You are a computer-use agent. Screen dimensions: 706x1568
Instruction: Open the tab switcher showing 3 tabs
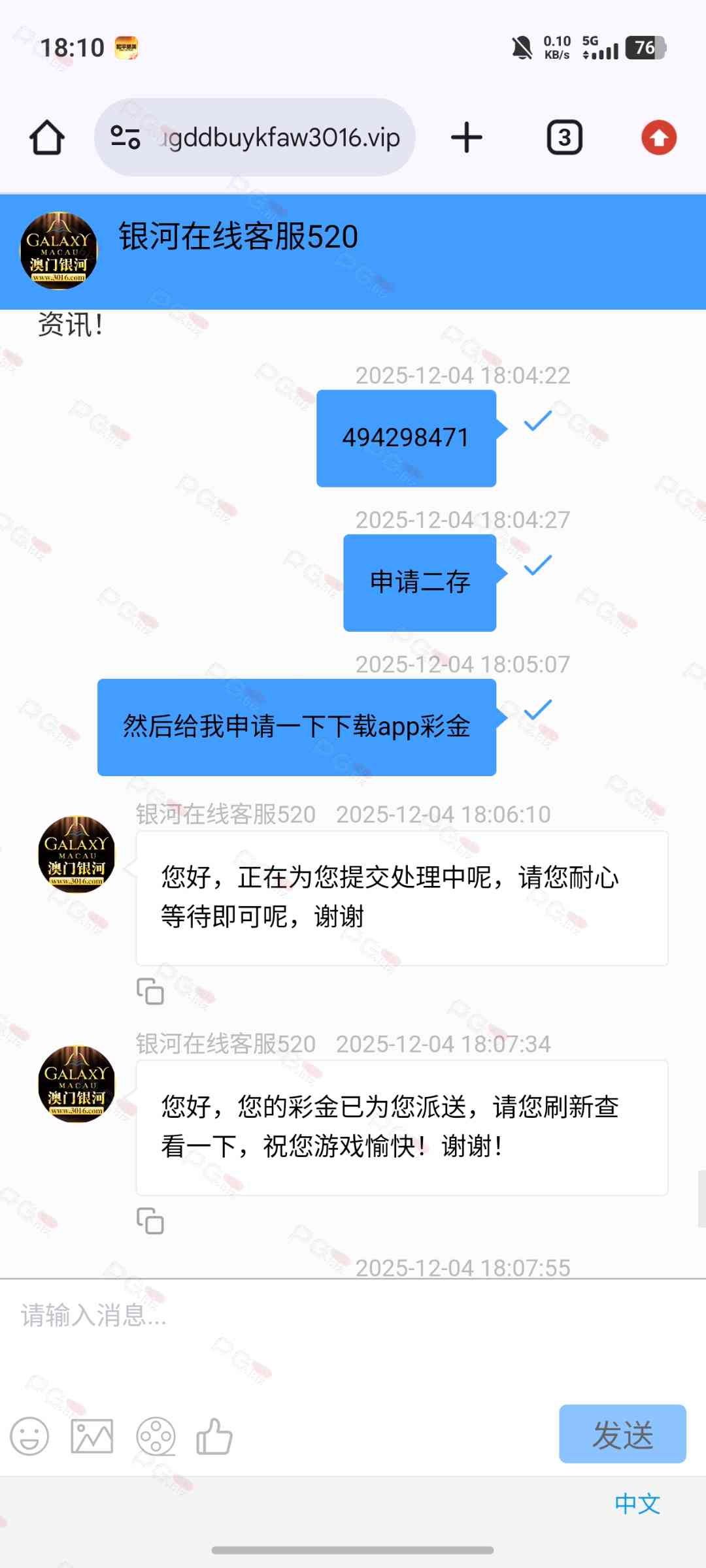pos(564,138)
